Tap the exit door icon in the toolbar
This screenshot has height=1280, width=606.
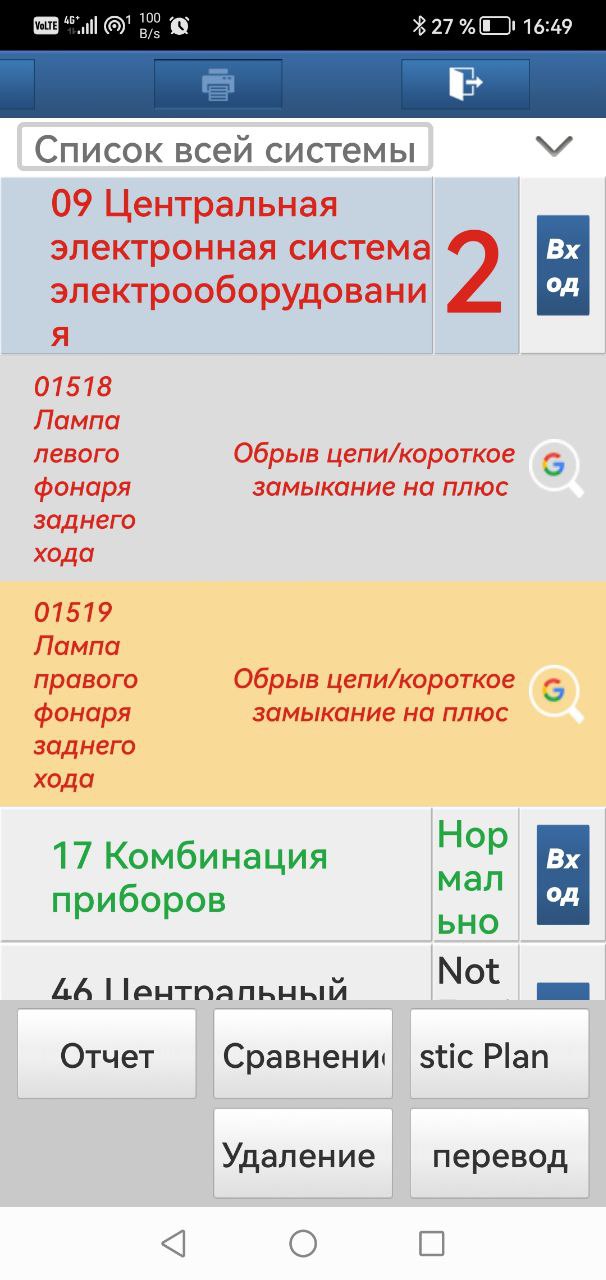[465, 83]
